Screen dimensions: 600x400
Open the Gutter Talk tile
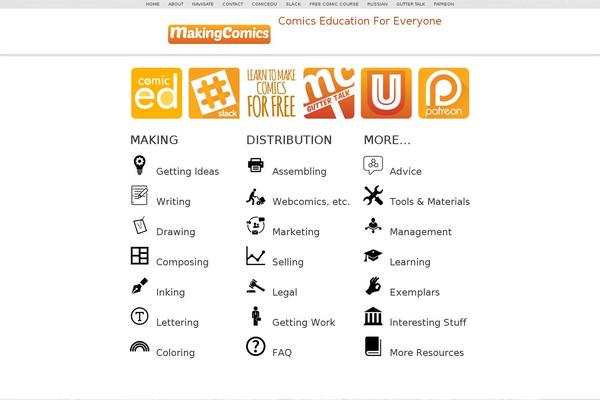tap(328, 93)
